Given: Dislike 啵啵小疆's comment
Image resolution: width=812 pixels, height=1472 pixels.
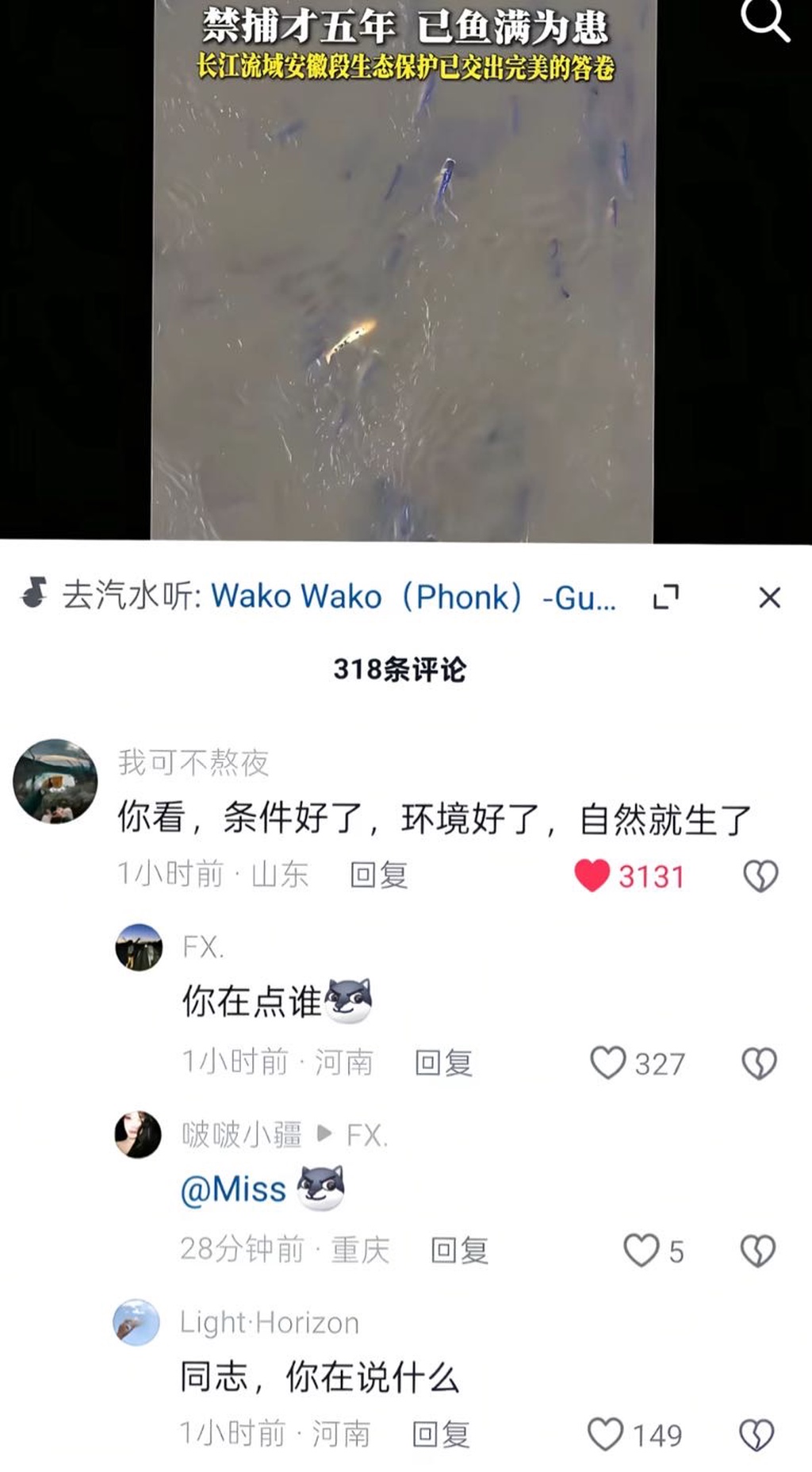Looking at the screenshot, I should pyautogui.click(x=758, y=1250).
